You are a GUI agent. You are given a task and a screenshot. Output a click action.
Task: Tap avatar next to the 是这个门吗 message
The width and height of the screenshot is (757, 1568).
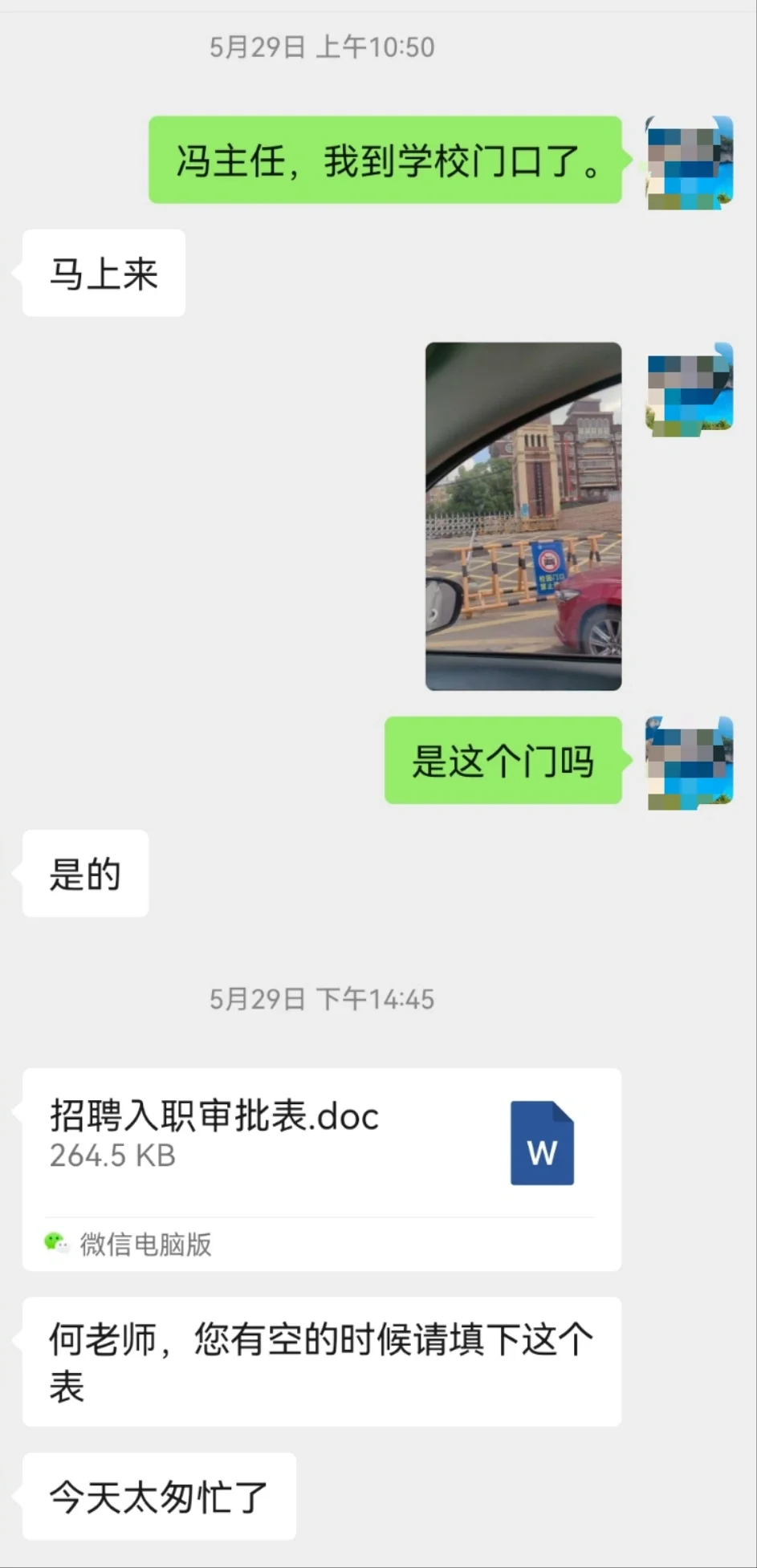[x=690, y=762]
